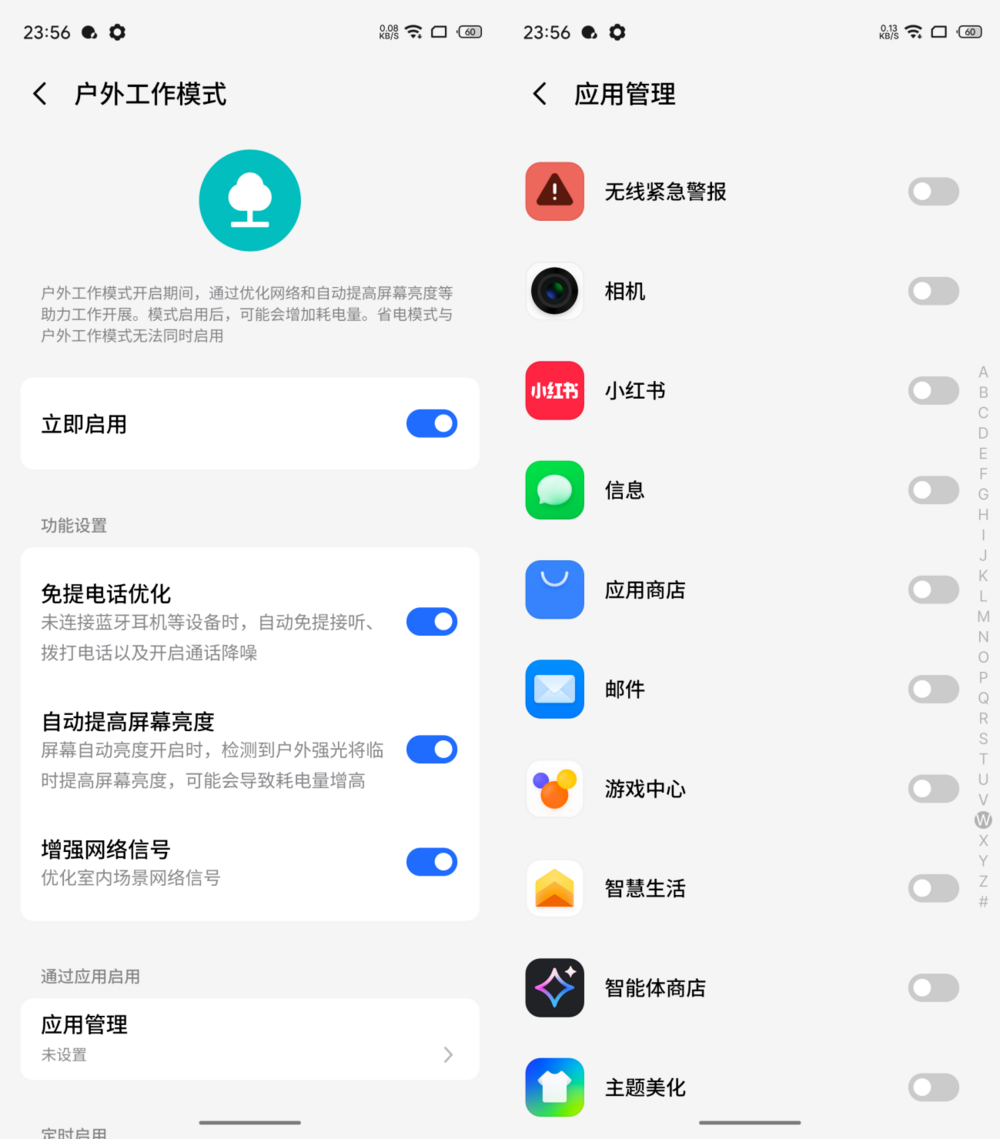The image size is (1000, 1139).
Task: Go back from 户外工作模式 page
Action: click(40, 94)
